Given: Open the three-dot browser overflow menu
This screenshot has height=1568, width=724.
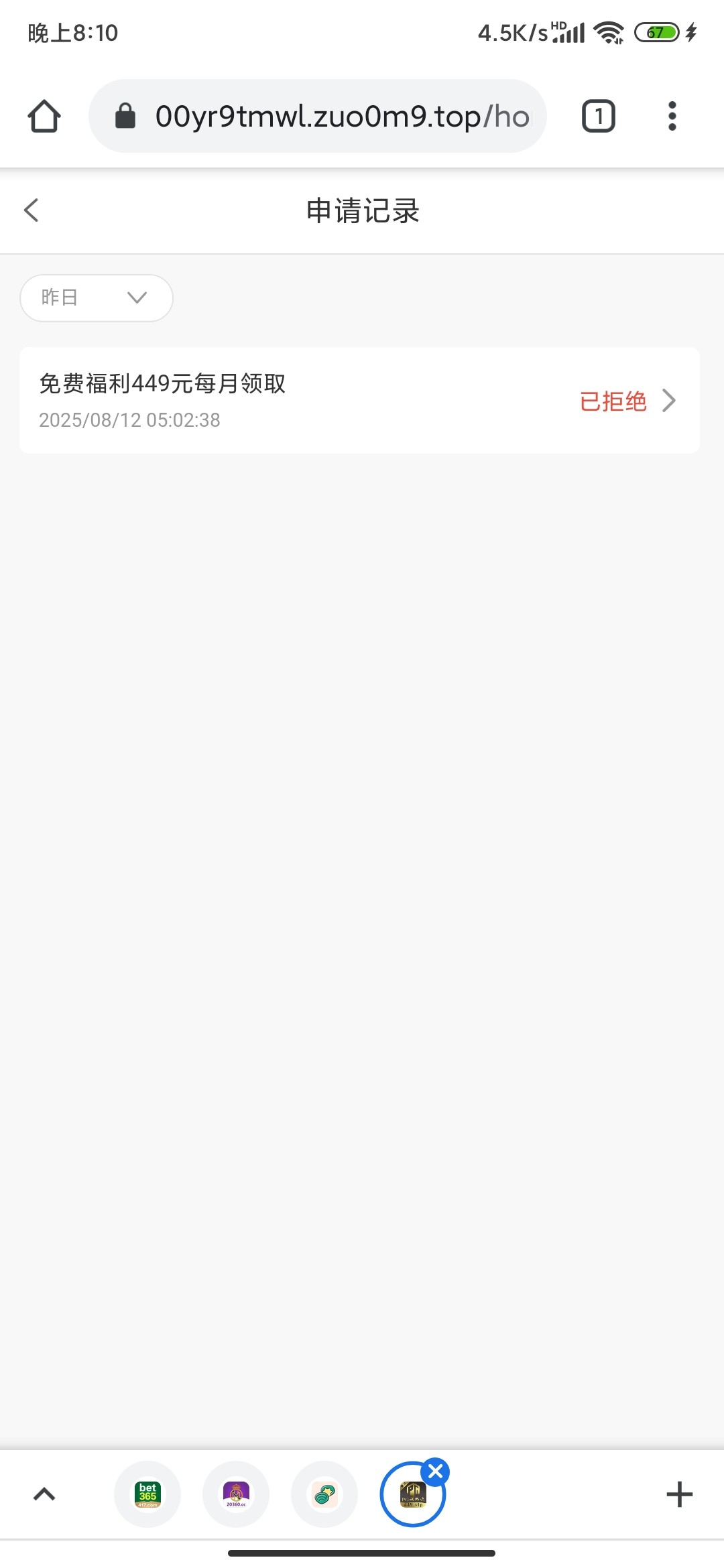Looking at the screenshot, I should 672,115.
